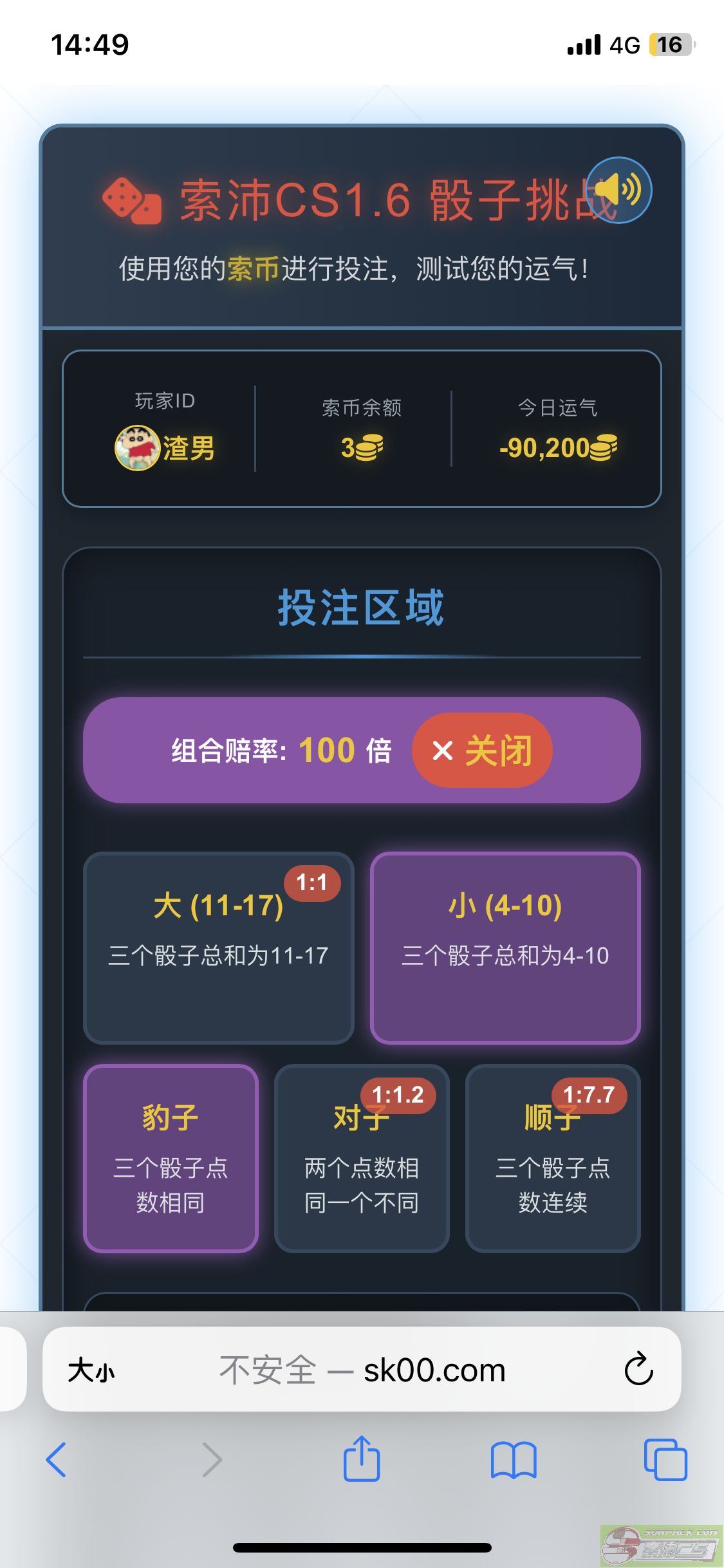Choose the 对子 bet option
The width and height of the screenshot is (724, 1568).
[x=362, y=1159]
